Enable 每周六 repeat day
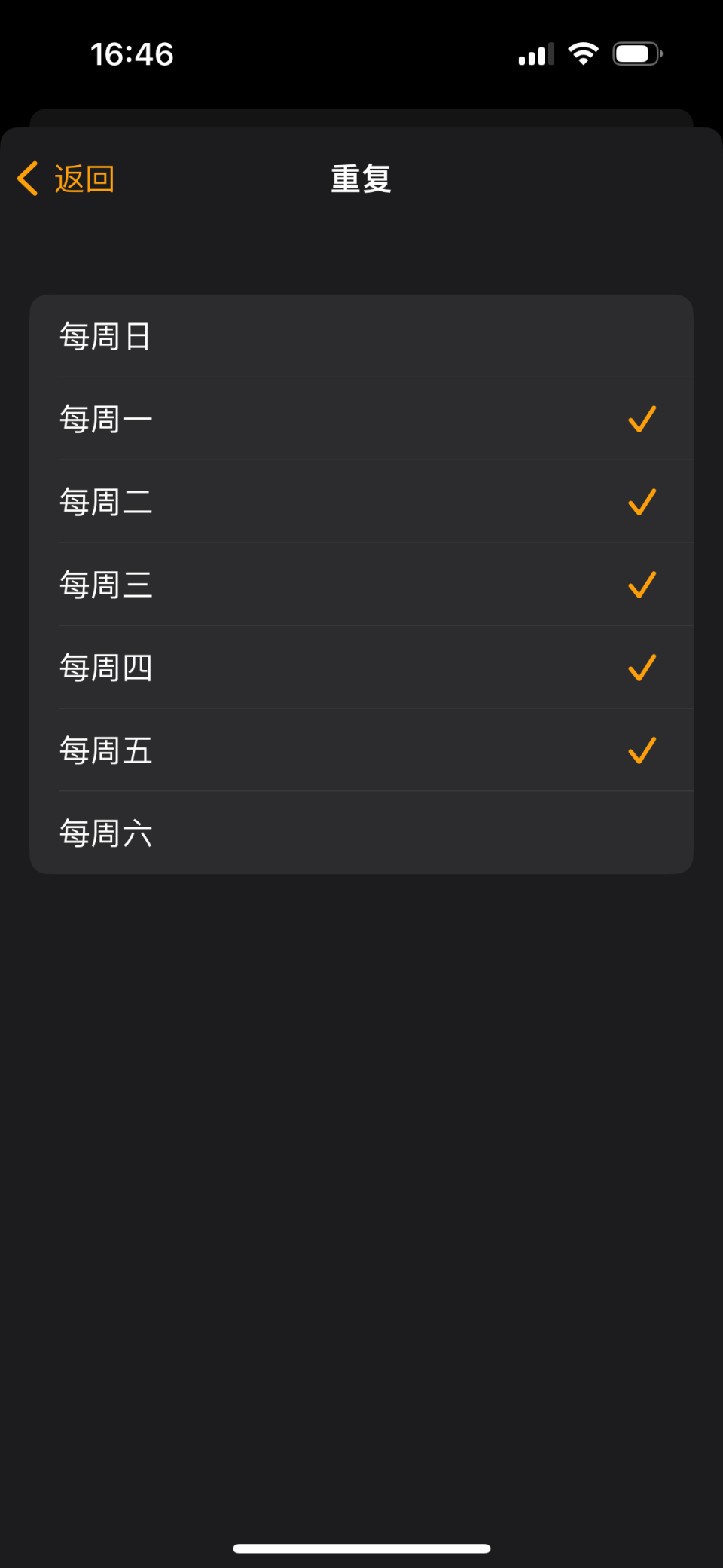 [361, 833]
